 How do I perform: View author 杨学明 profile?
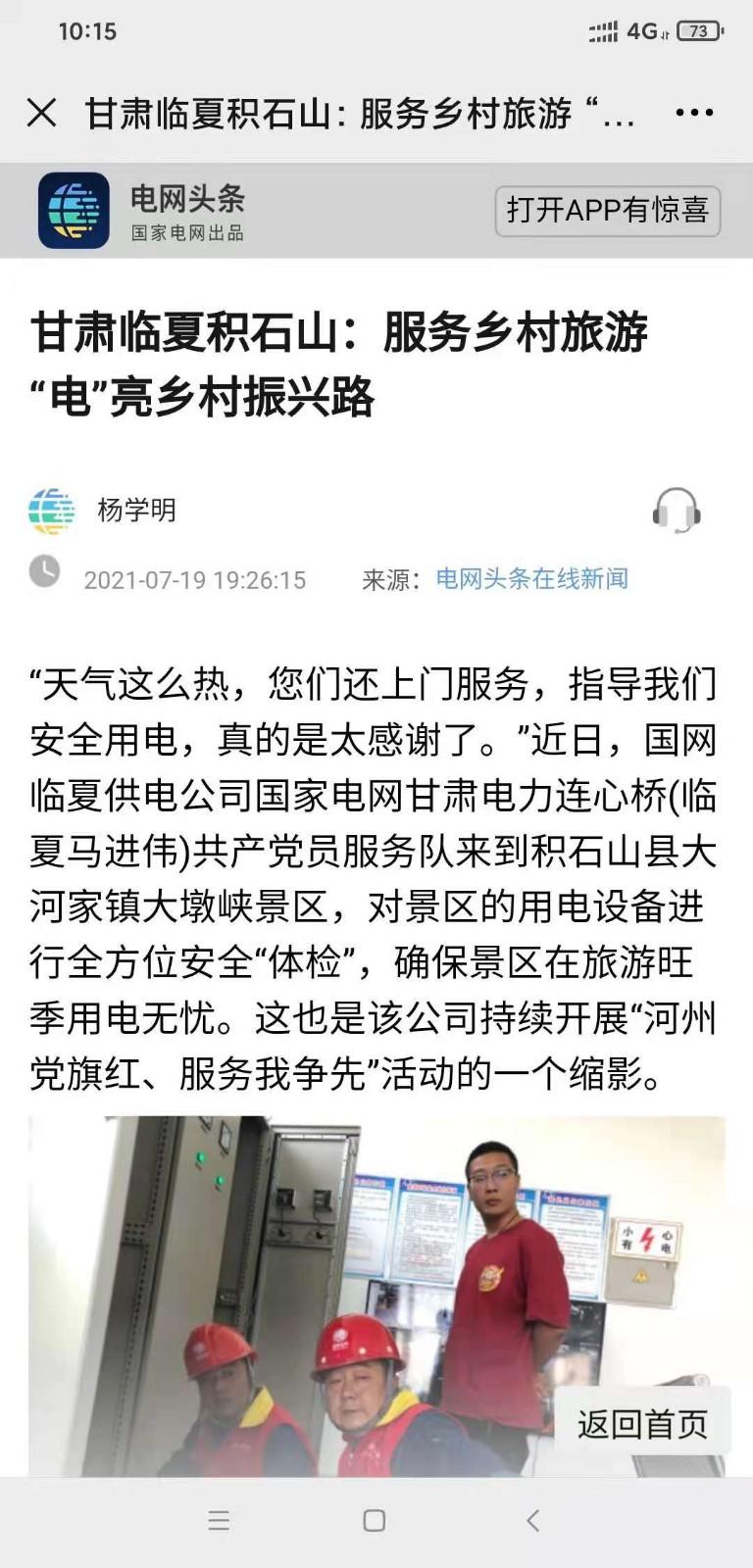point(136,510)
